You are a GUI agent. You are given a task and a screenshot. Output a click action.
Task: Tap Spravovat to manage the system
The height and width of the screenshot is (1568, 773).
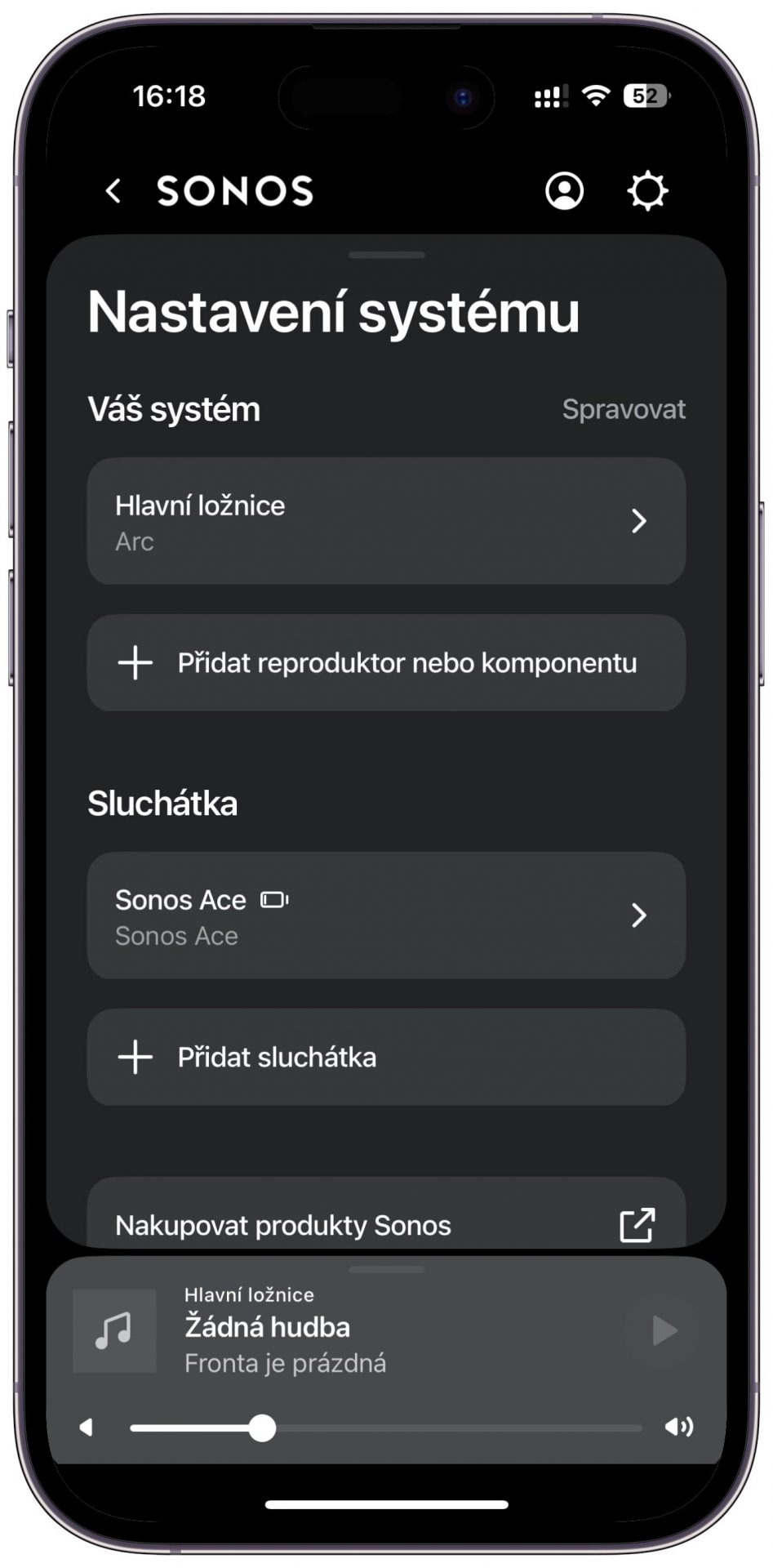coord(624,409)
